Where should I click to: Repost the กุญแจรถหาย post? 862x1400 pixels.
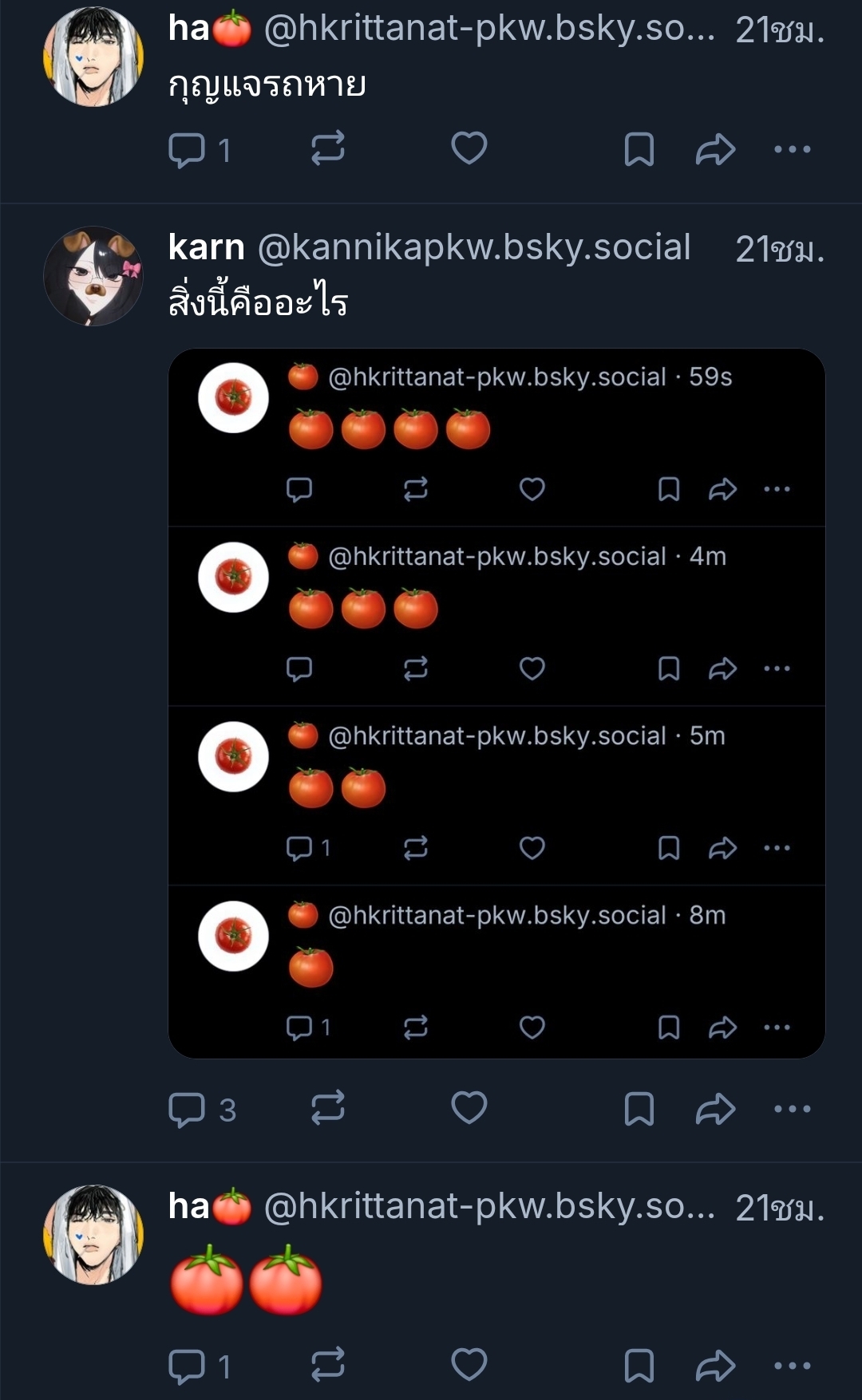pos(327,148)
